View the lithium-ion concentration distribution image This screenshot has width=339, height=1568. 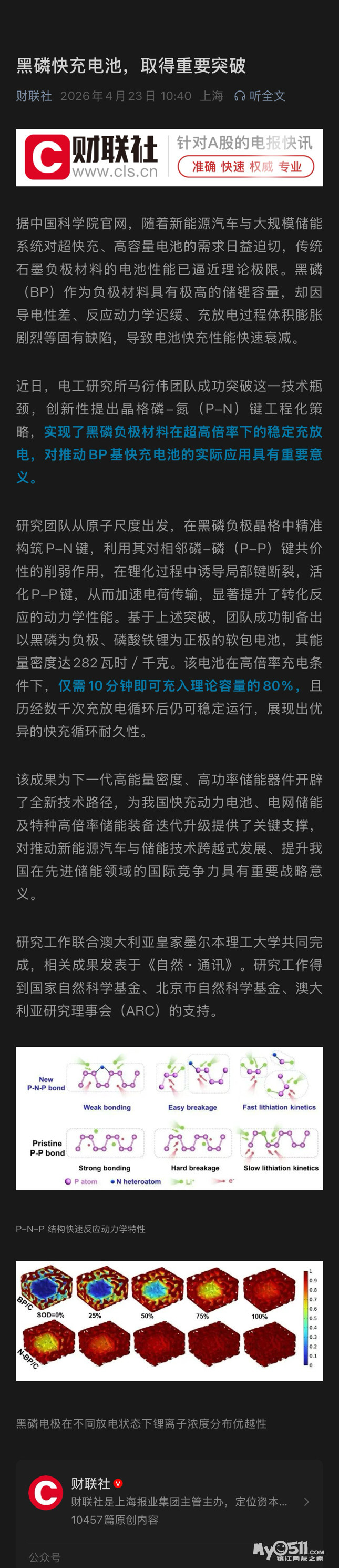169,1320
